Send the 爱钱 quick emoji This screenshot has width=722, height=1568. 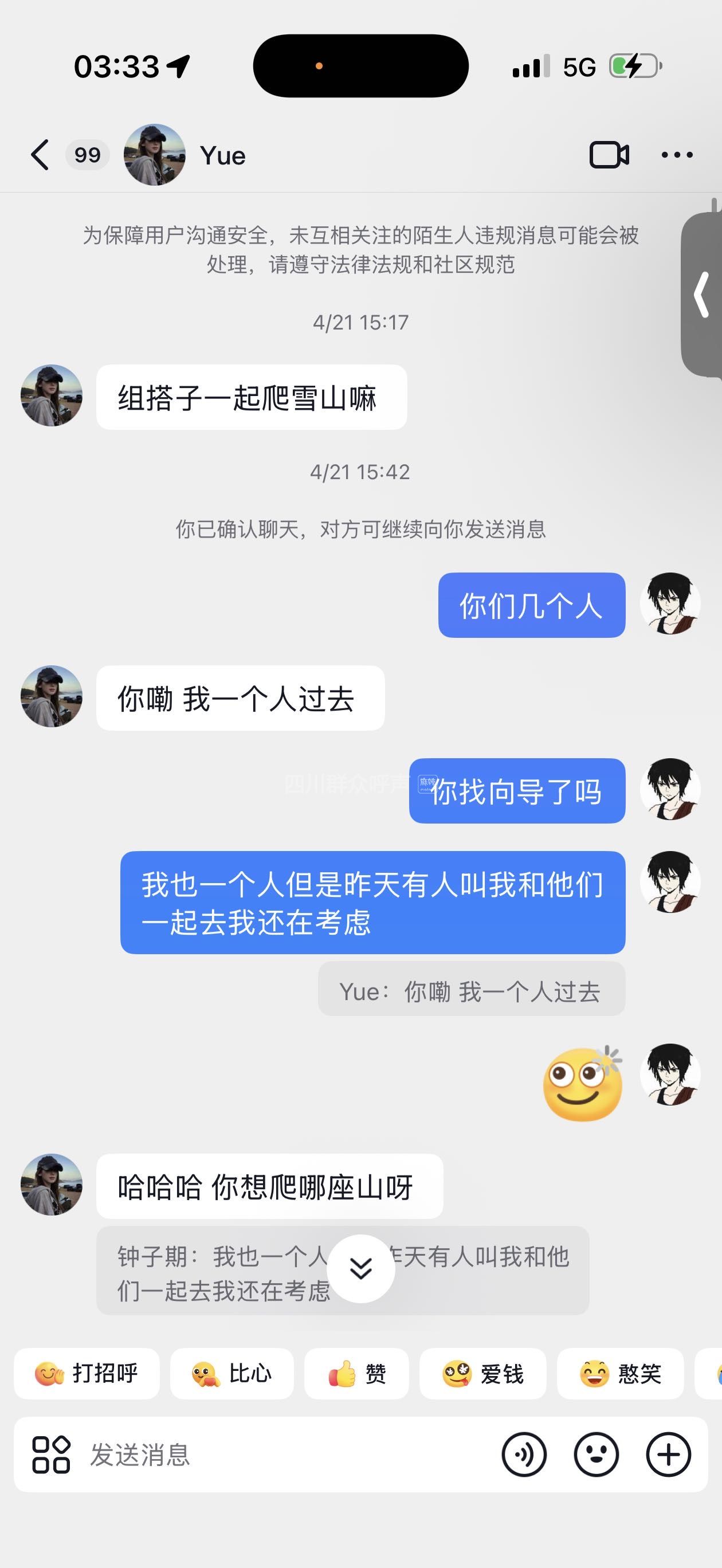click(482, 1374)
